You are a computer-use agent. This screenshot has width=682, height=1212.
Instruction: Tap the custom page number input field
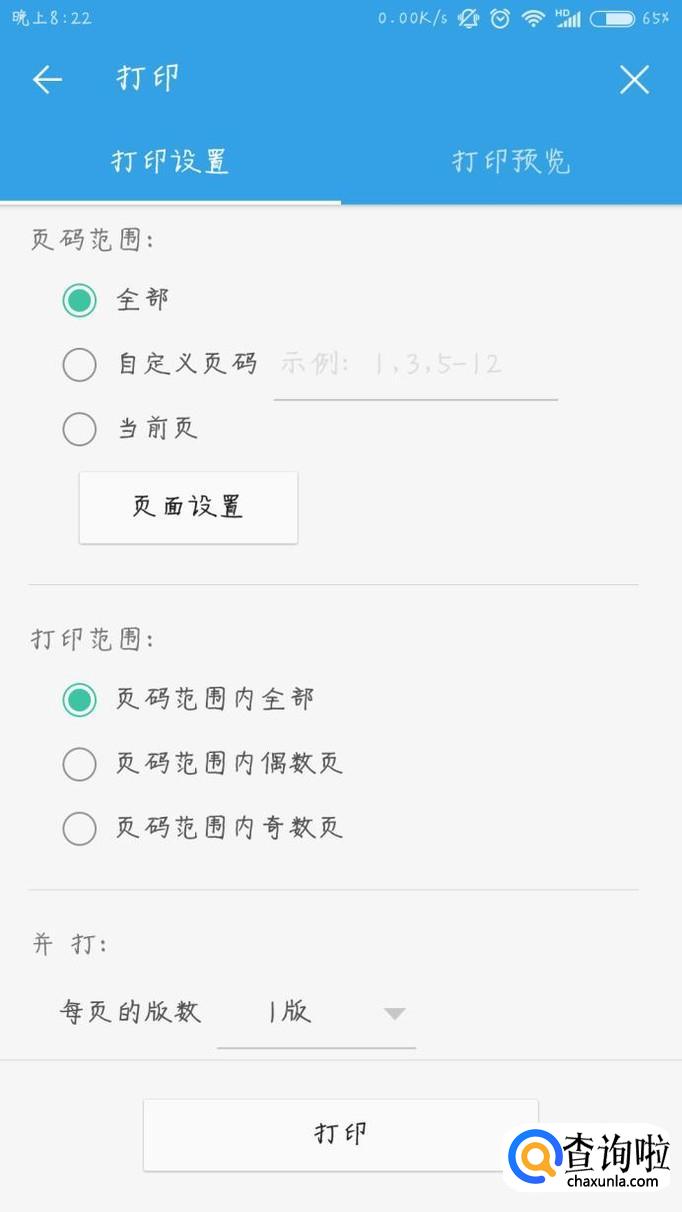coord(415,365)
